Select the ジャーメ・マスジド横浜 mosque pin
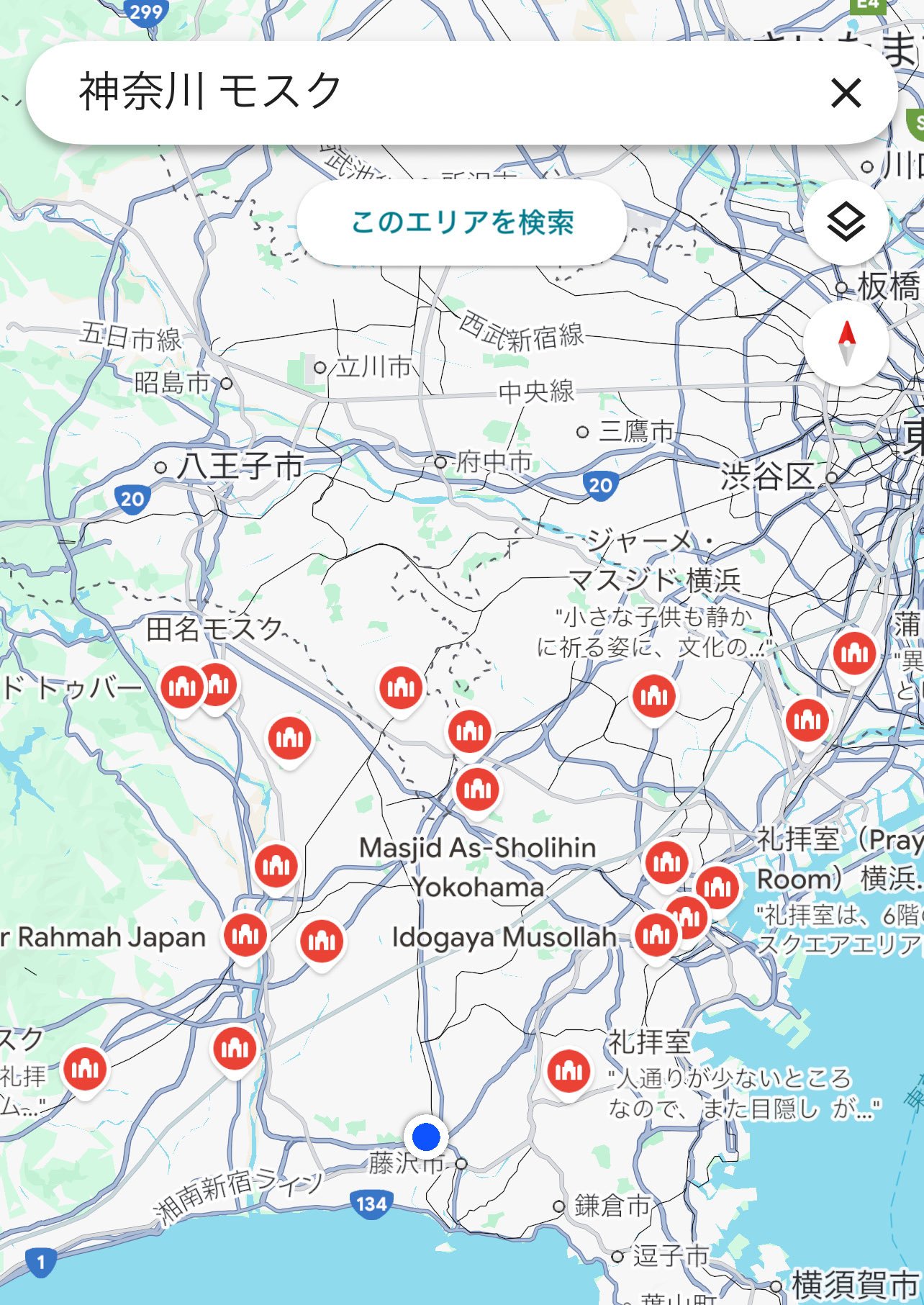This screenshot has height=1305, width=924. [653, 696]
